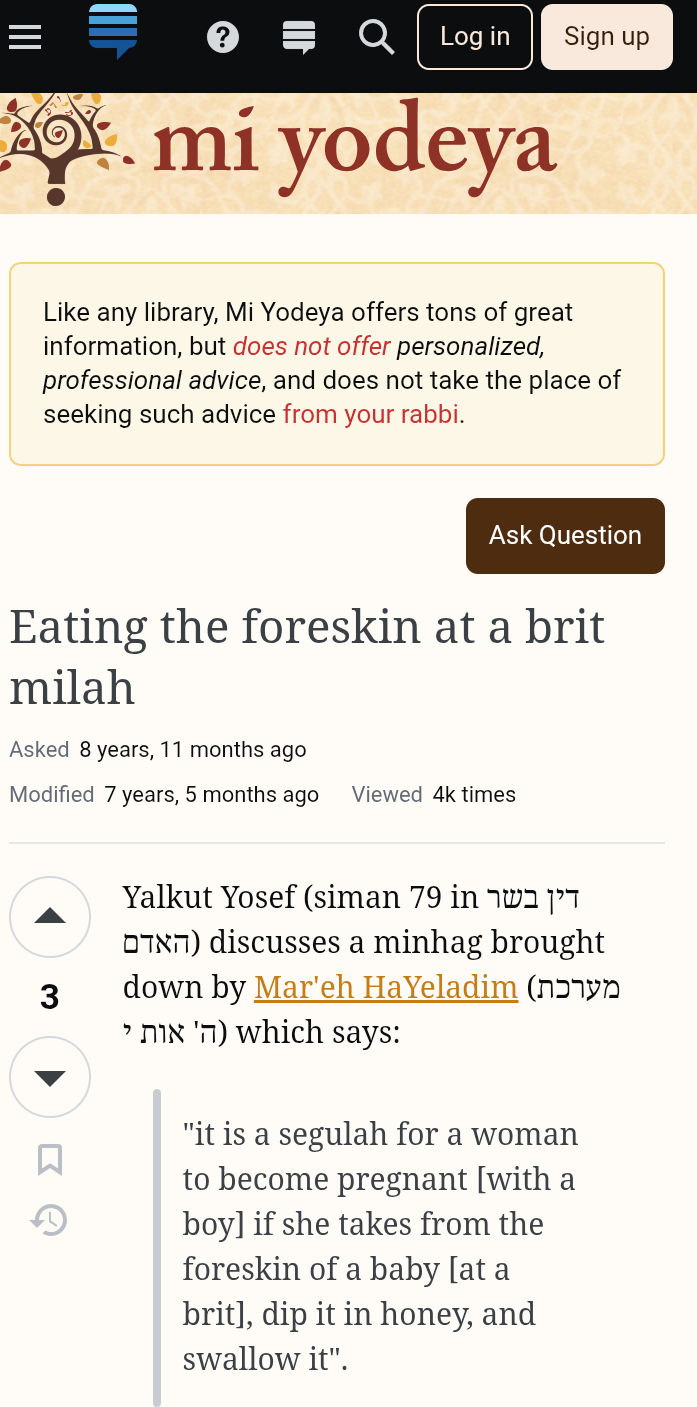
Task: Tap the Ask Question button
Action: [x=565, y=536]
